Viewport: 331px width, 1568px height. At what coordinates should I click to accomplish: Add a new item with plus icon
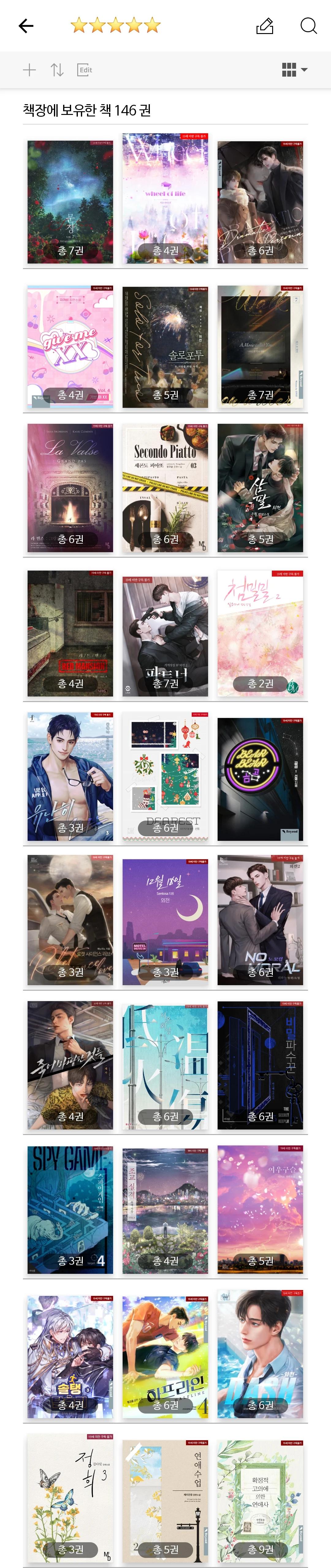[29, 70]
